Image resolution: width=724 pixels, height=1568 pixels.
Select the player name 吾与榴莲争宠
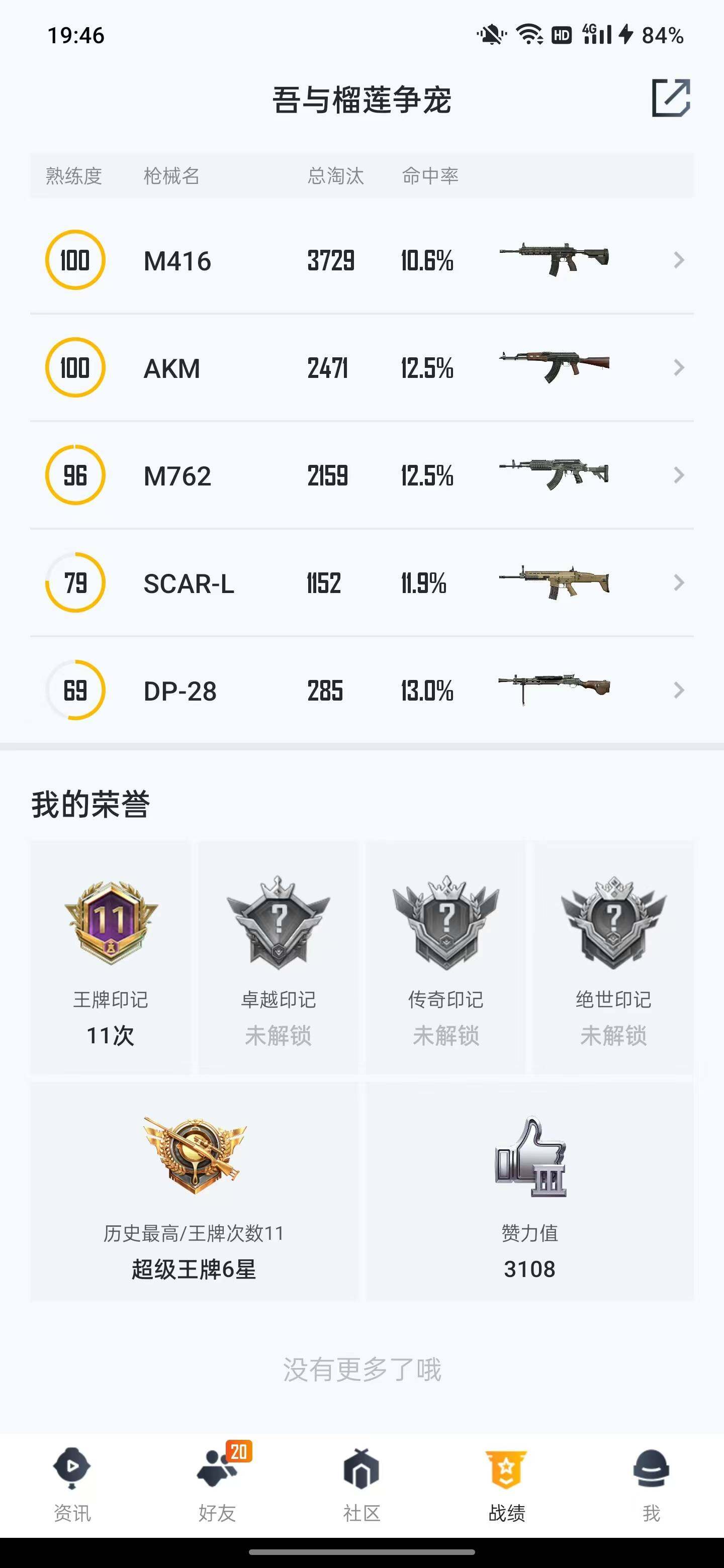[361, 99]
